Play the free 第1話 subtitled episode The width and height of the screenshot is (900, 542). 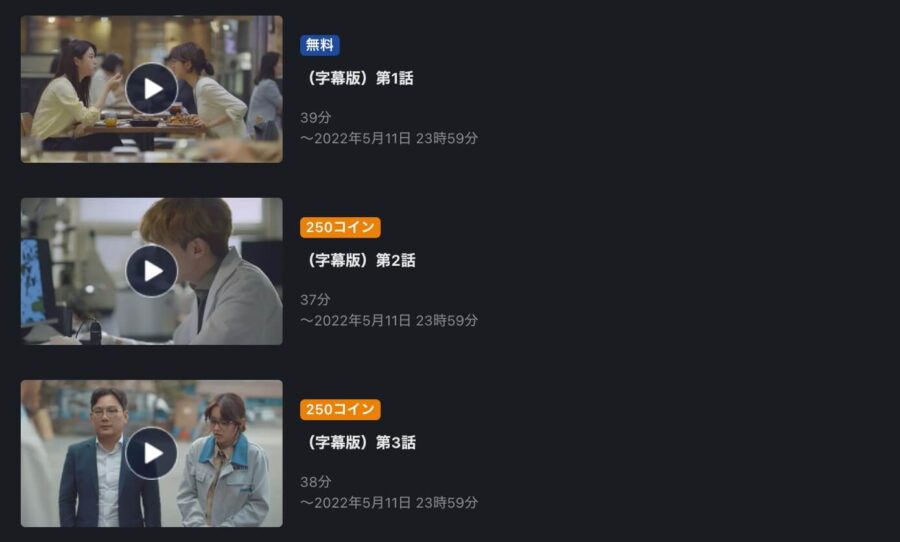[x=152, y=89]
